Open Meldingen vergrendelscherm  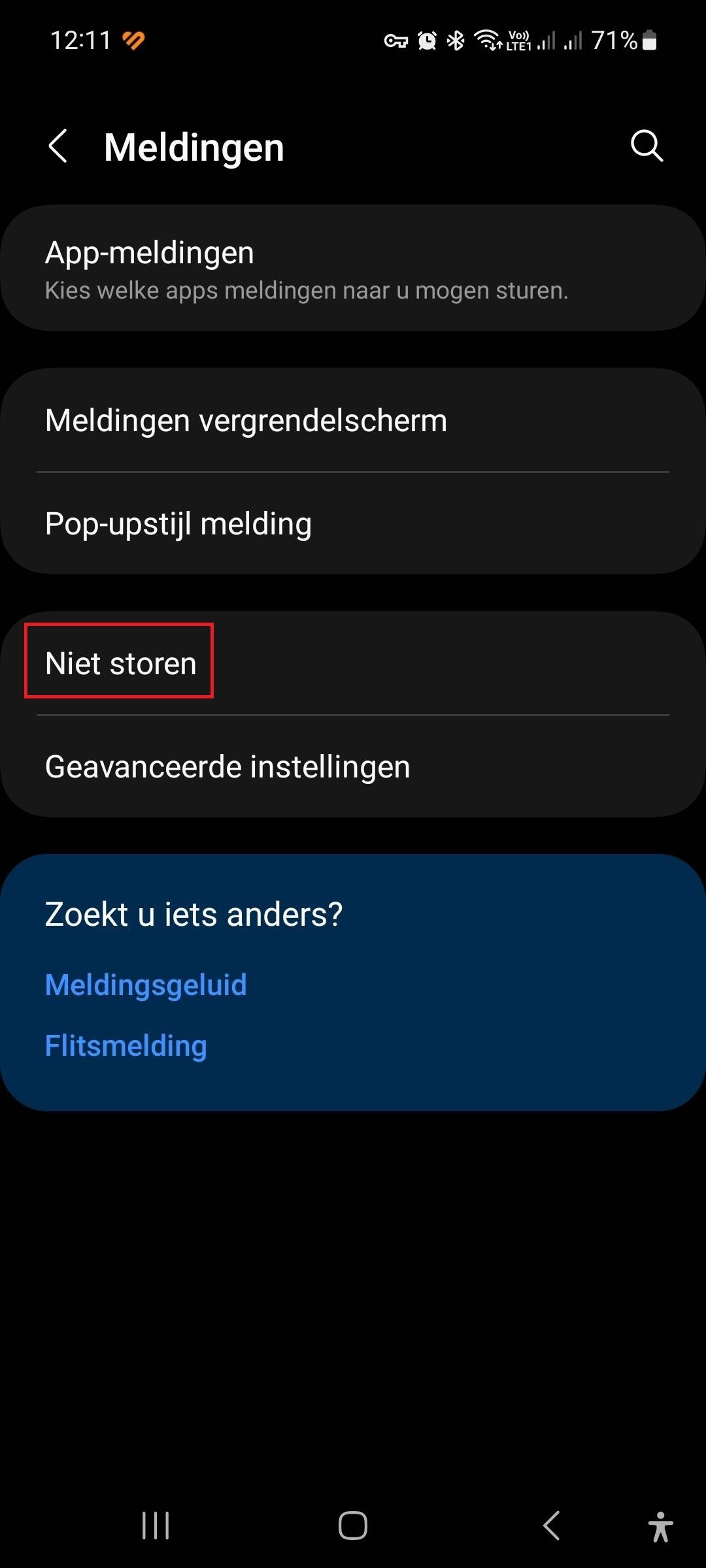click(x=353, y=420)
